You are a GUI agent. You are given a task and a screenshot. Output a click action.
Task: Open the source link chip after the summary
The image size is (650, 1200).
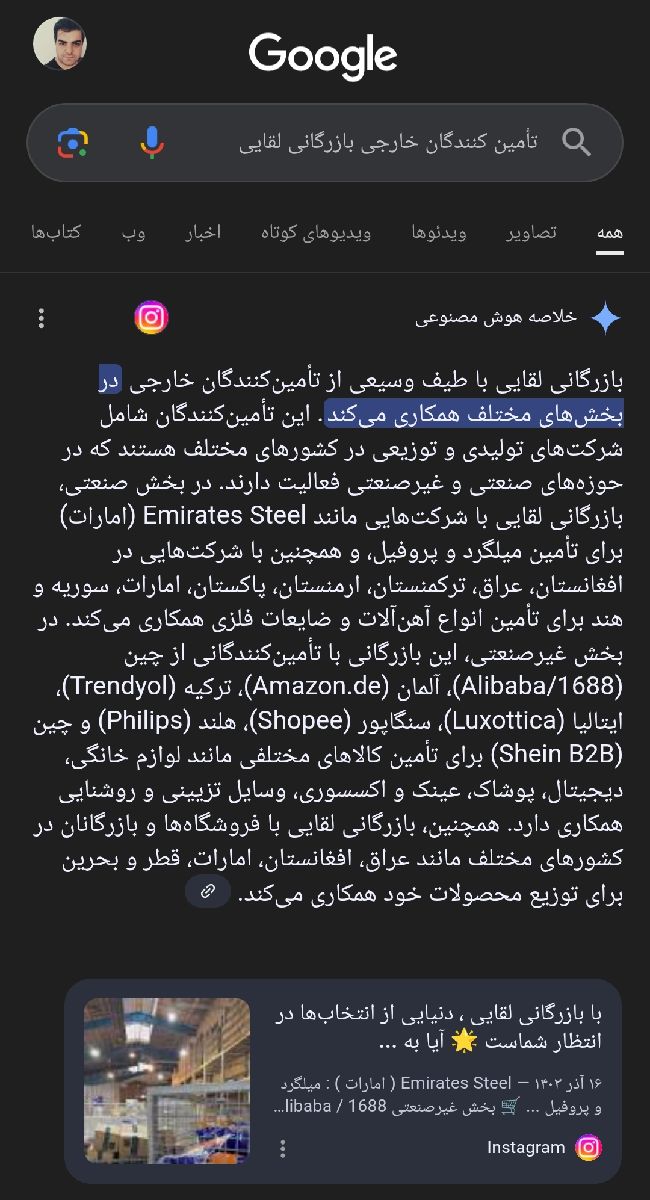tap(208, 891)
